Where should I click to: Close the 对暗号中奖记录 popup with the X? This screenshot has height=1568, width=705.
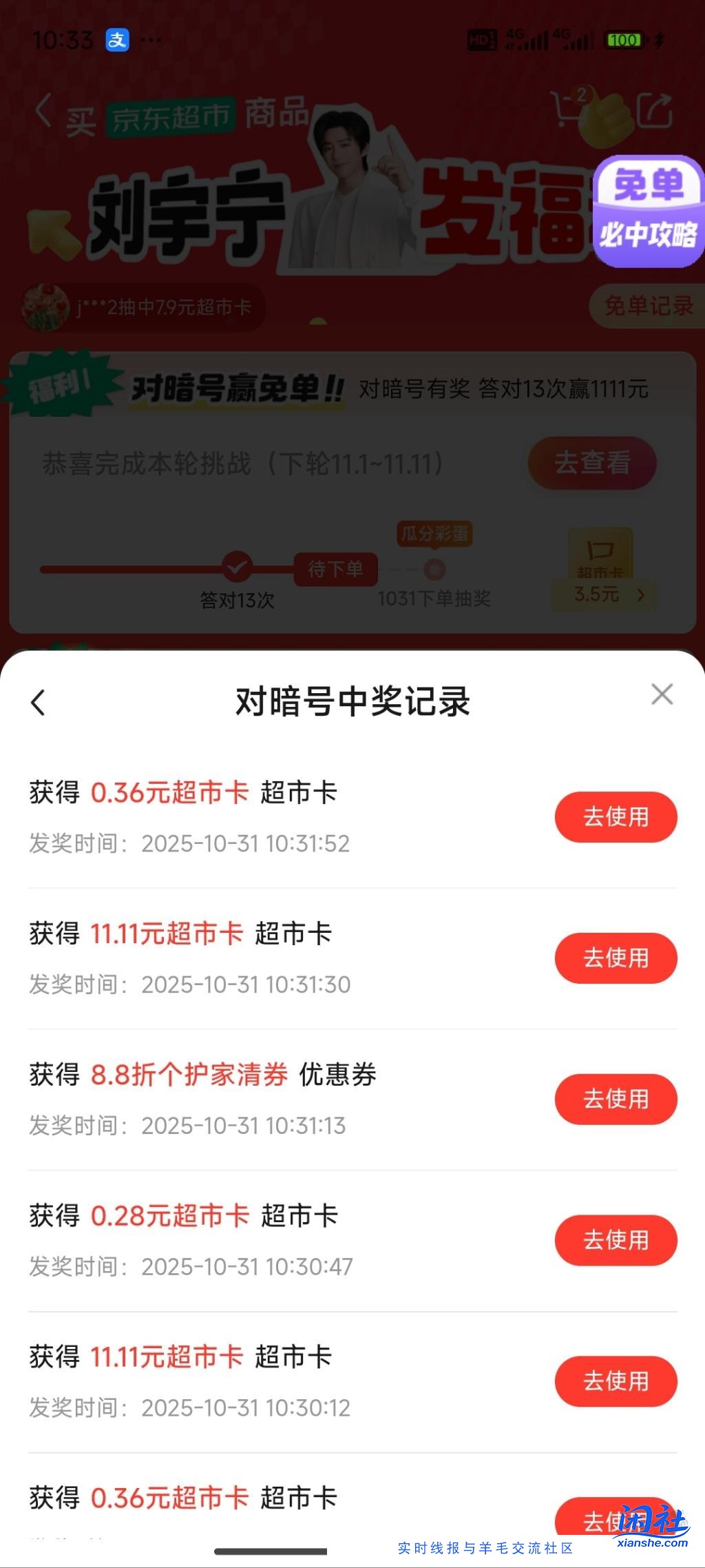pos(662,694)
